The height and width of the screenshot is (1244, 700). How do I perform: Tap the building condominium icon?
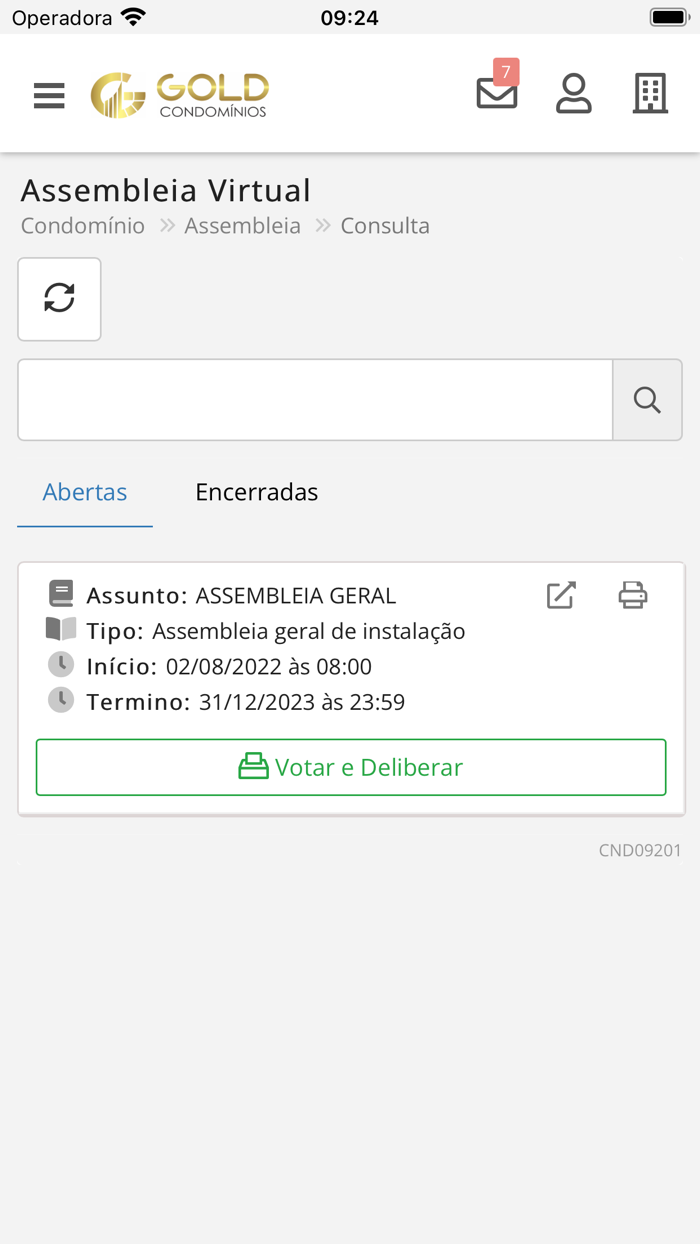(x=650, y=94)
